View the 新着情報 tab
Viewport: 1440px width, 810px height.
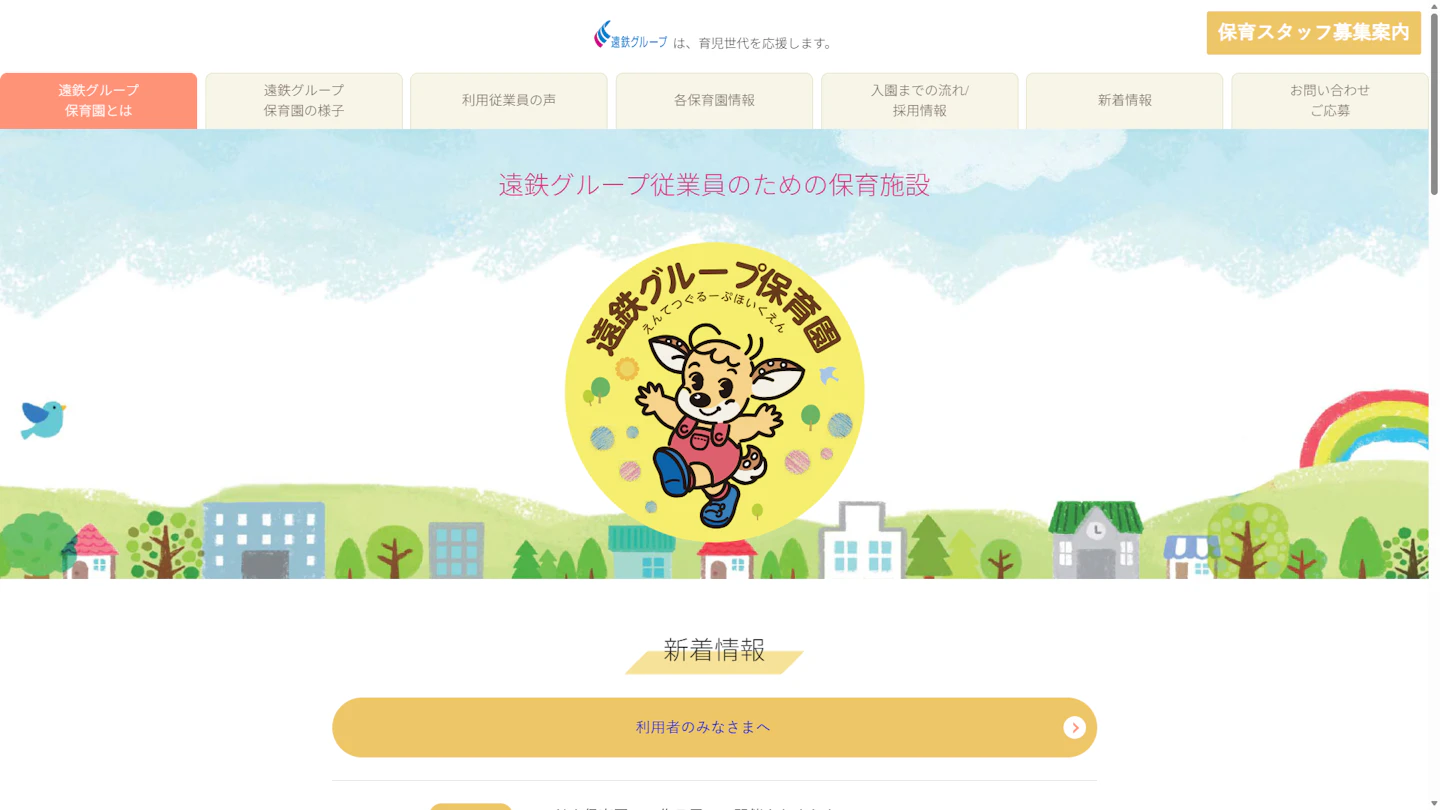(x=1124, y=100)
